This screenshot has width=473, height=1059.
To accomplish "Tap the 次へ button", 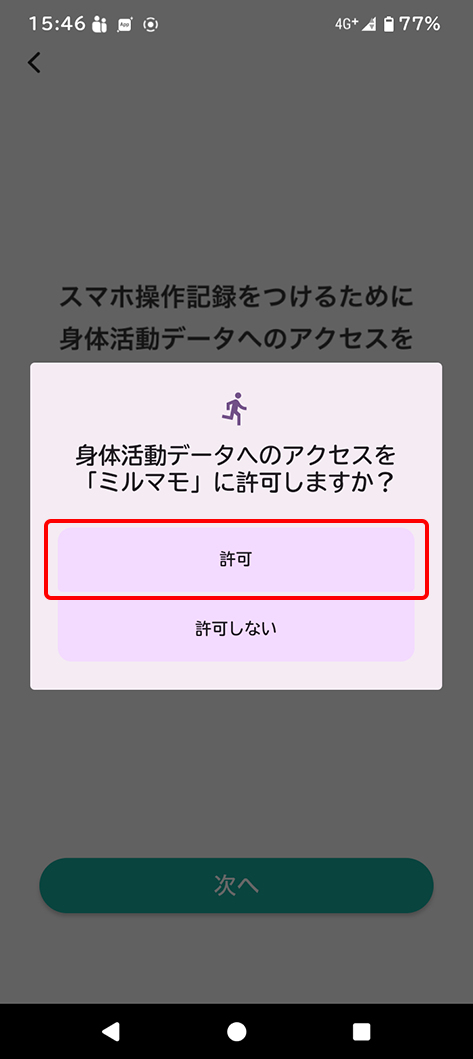I will [x=236, y=885].
